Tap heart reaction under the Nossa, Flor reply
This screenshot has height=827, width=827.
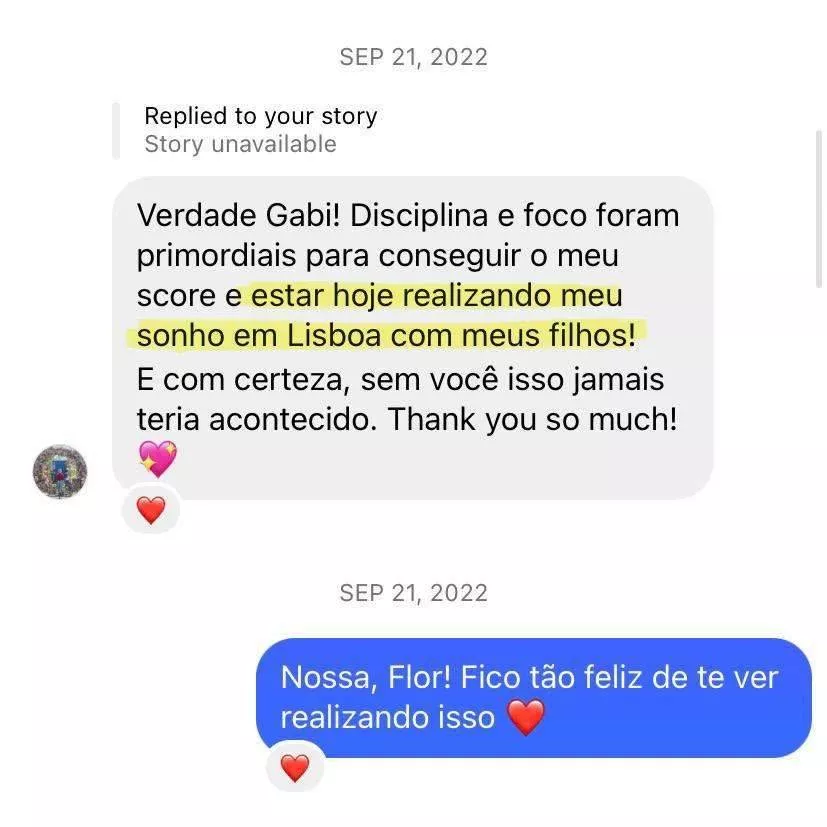click(294, 768)
